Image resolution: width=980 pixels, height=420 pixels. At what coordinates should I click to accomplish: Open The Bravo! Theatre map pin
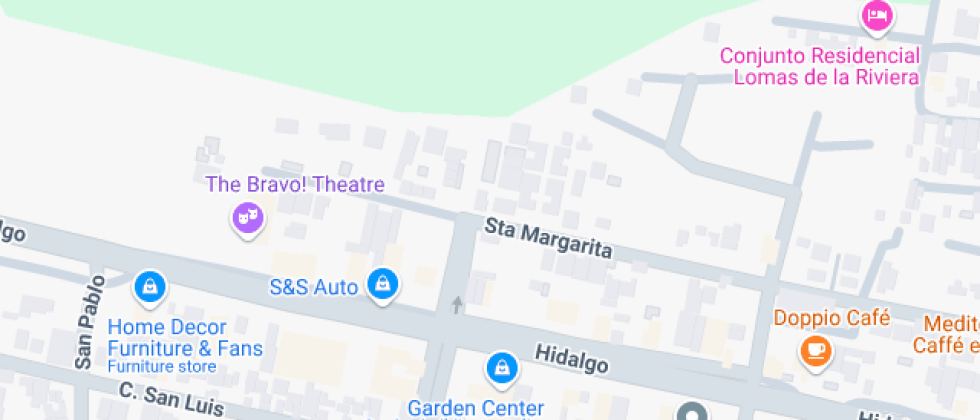247,217
